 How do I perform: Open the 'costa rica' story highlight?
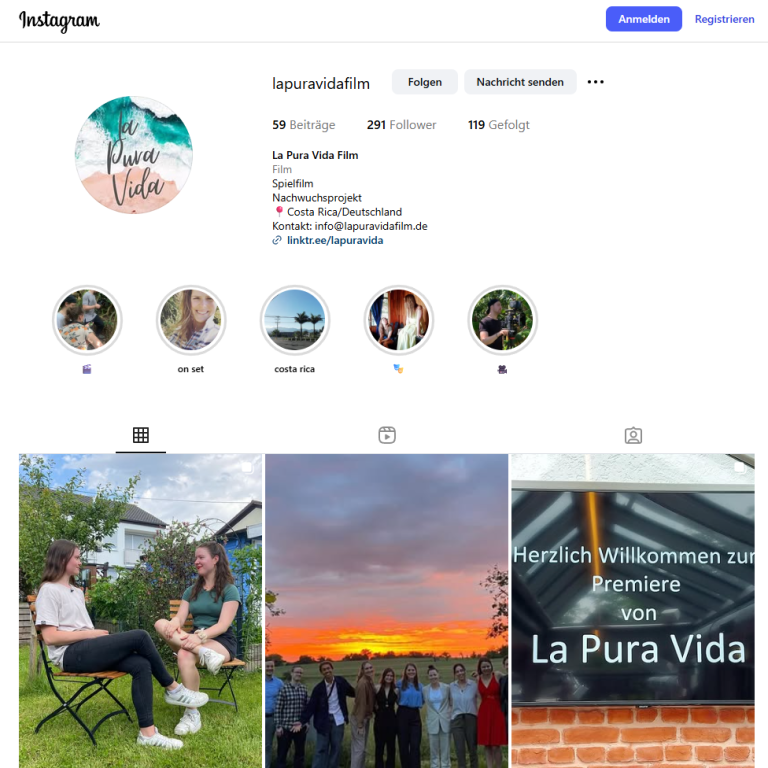pos(294,320)
